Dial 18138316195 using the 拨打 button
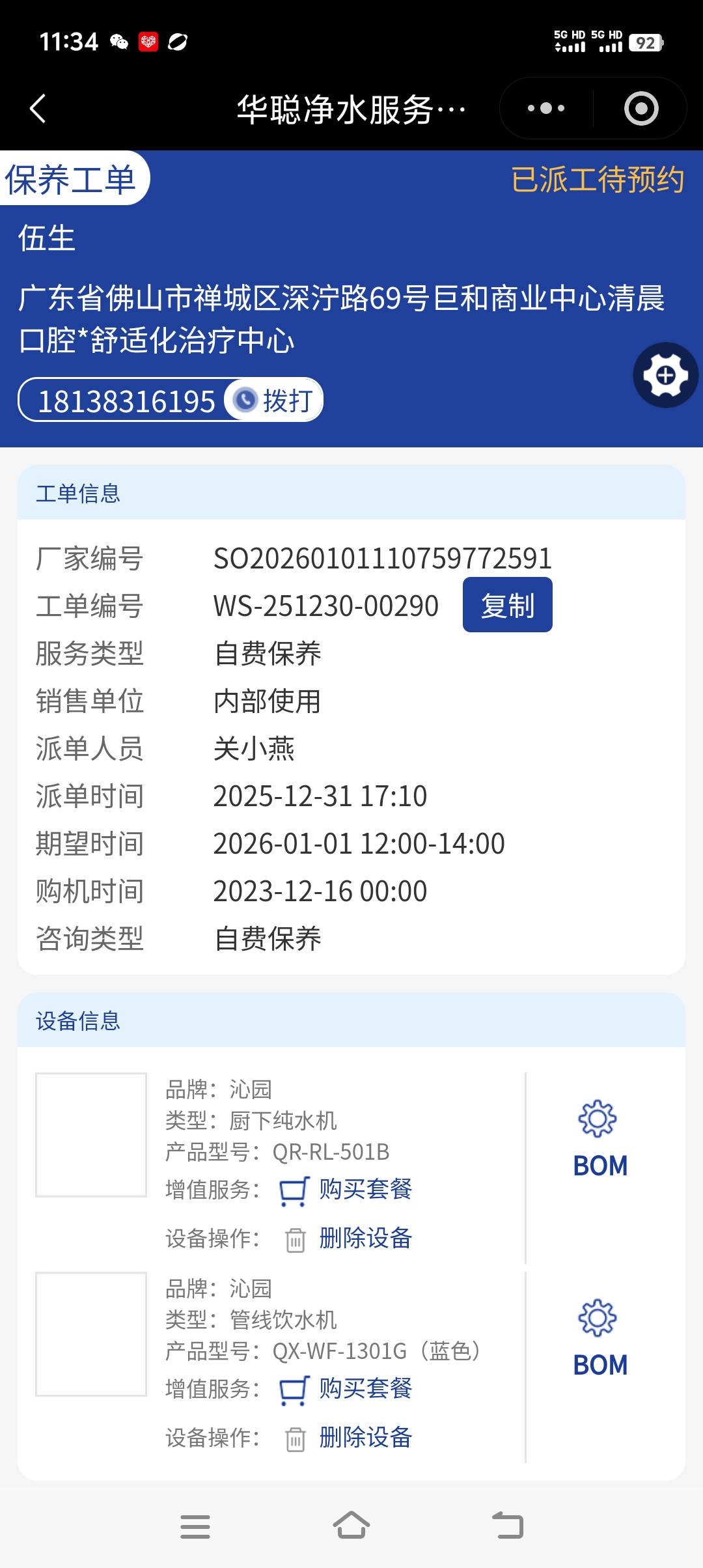 (x=275, y=400)
